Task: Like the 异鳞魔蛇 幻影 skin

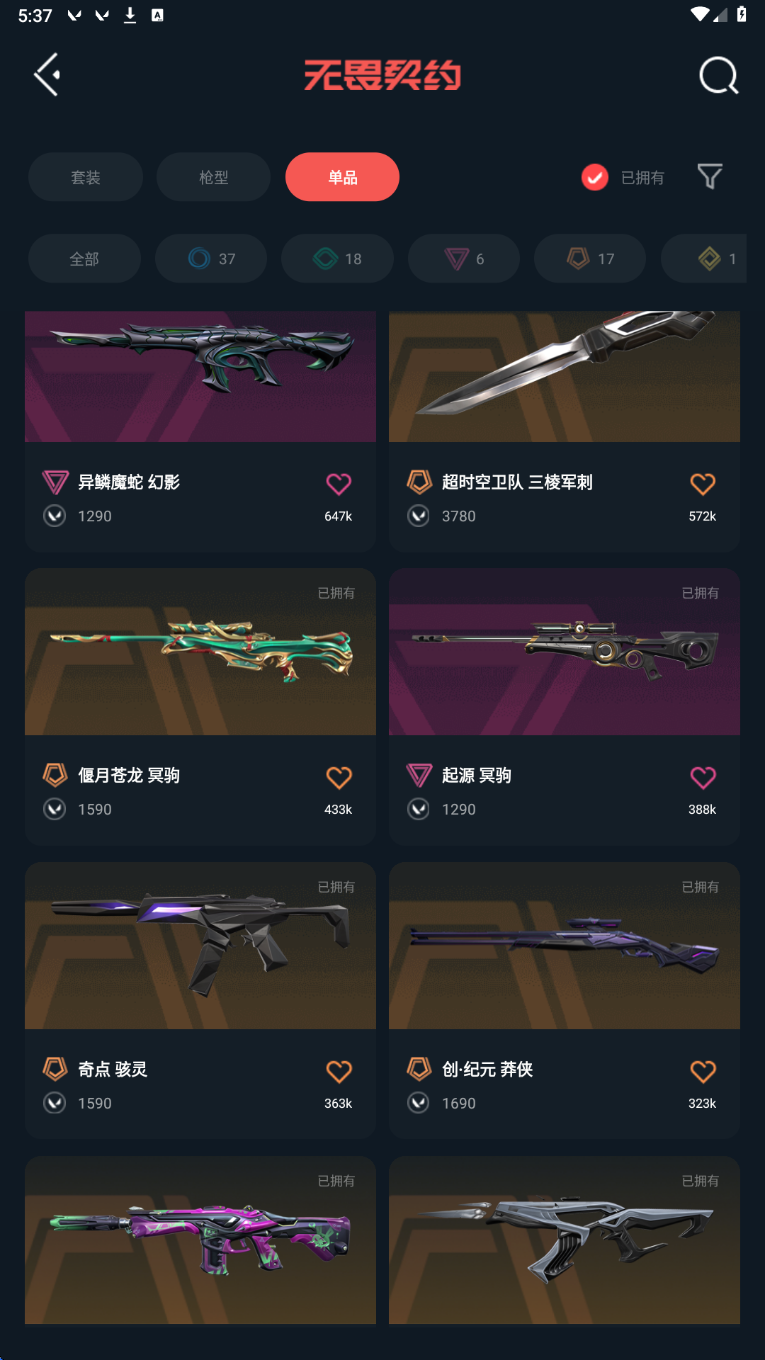Action: (339, 484)
